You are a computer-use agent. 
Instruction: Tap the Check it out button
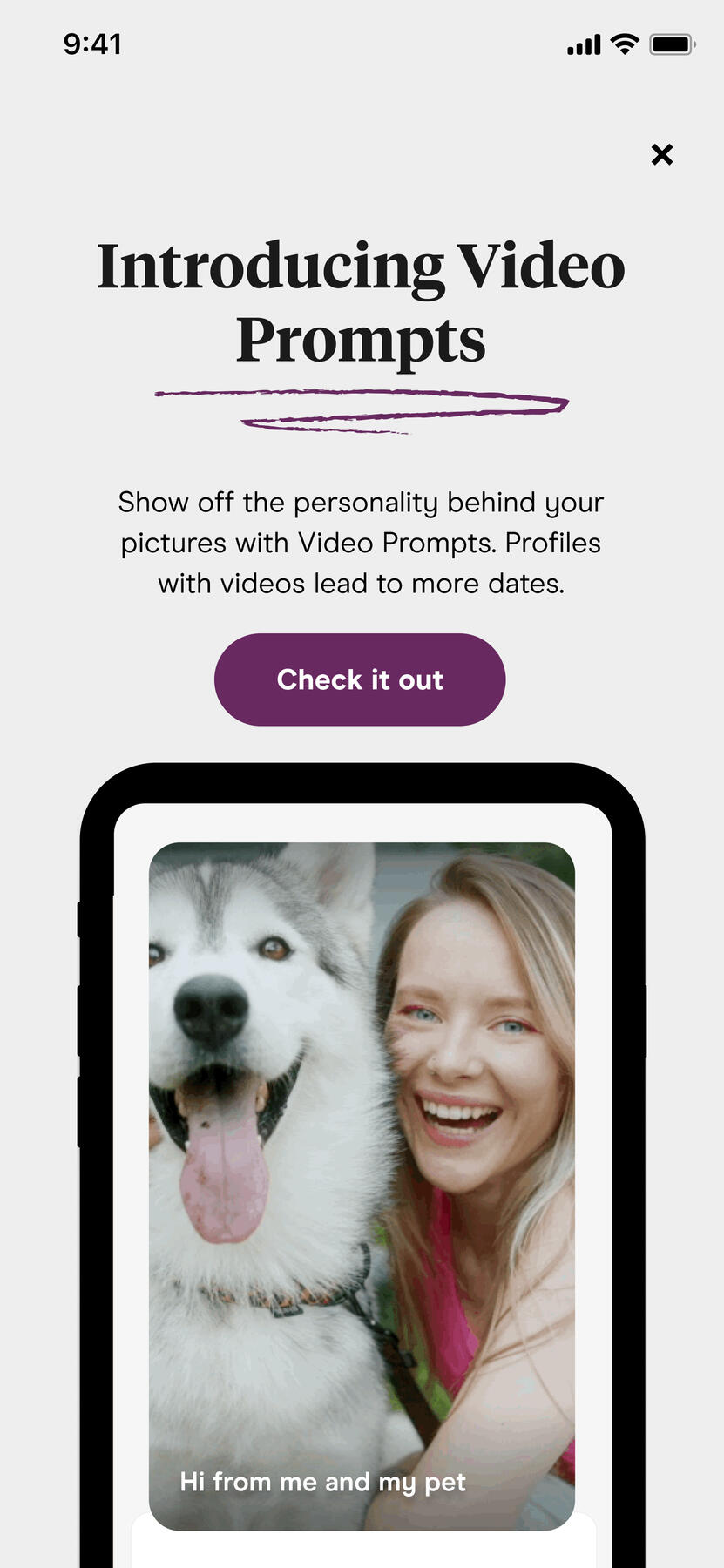click(x=360, y=679)
